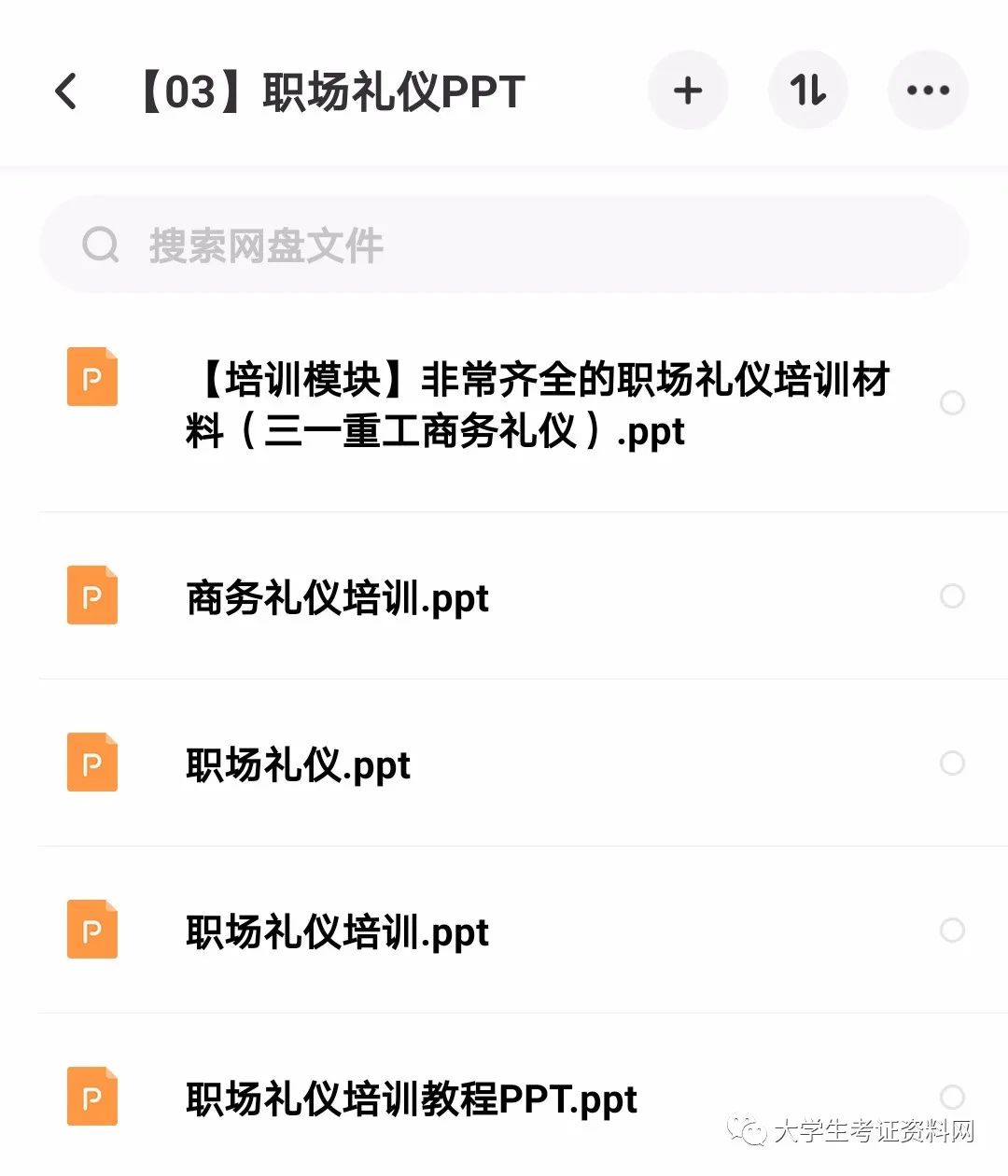Tap the PPT icon of 商务礼仪培训.ppt

91,596
